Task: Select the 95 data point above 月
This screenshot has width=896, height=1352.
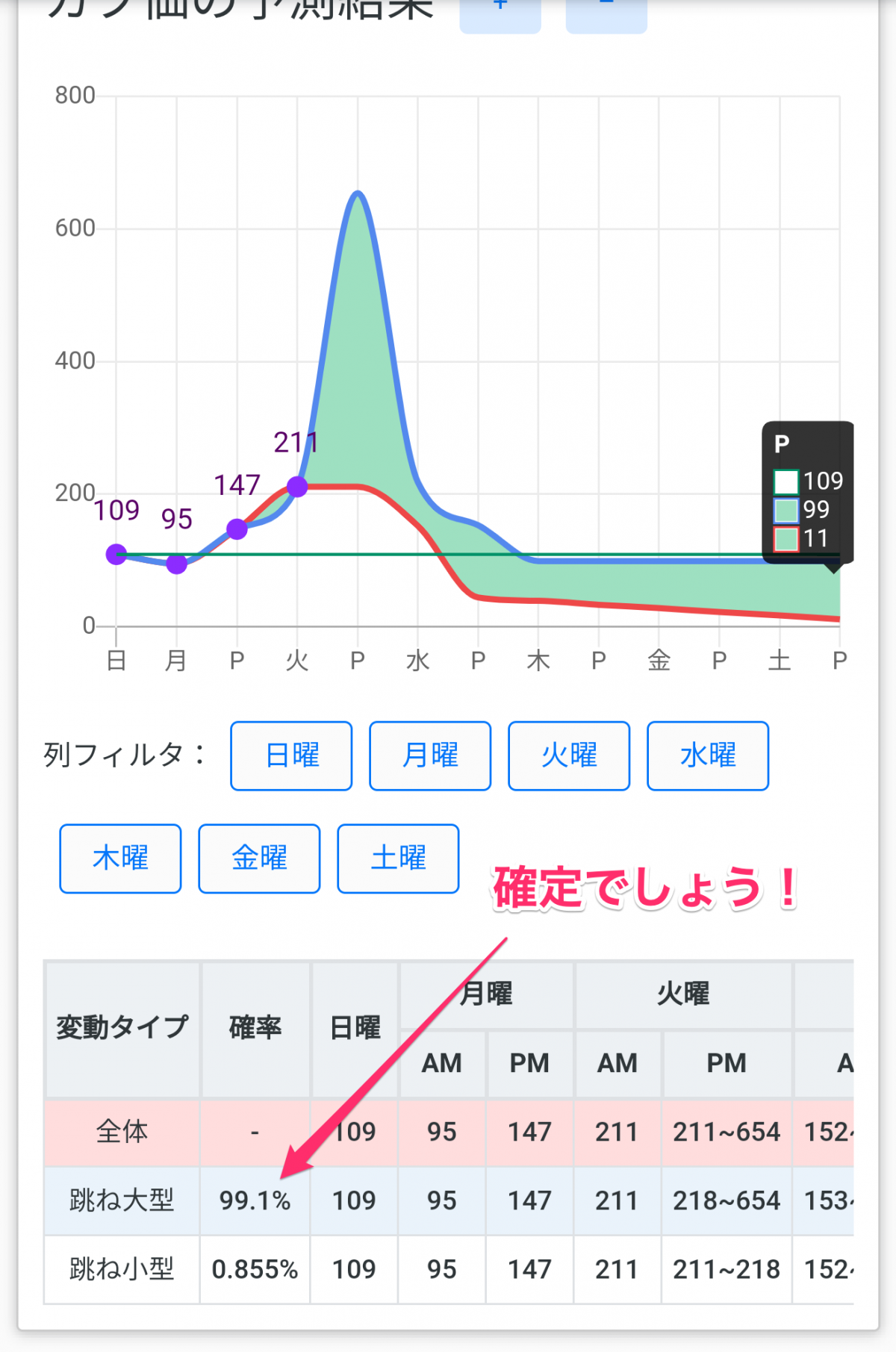Action: [x=176, y=565]
